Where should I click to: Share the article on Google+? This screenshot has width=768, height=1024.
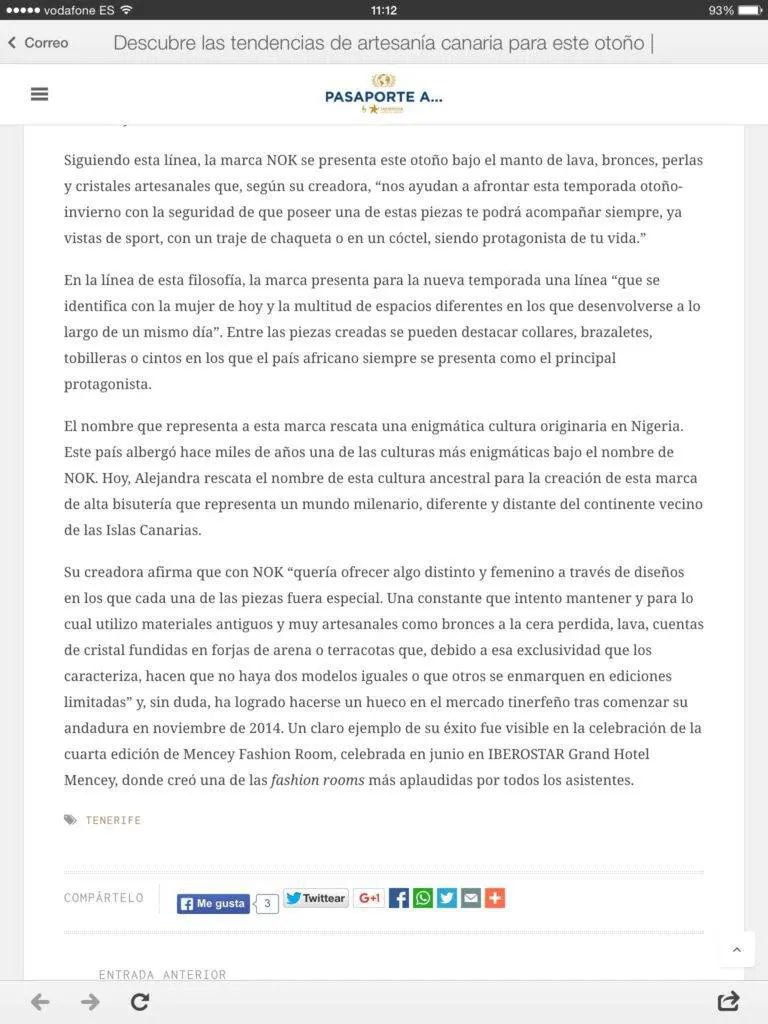[x=369, y=898]
